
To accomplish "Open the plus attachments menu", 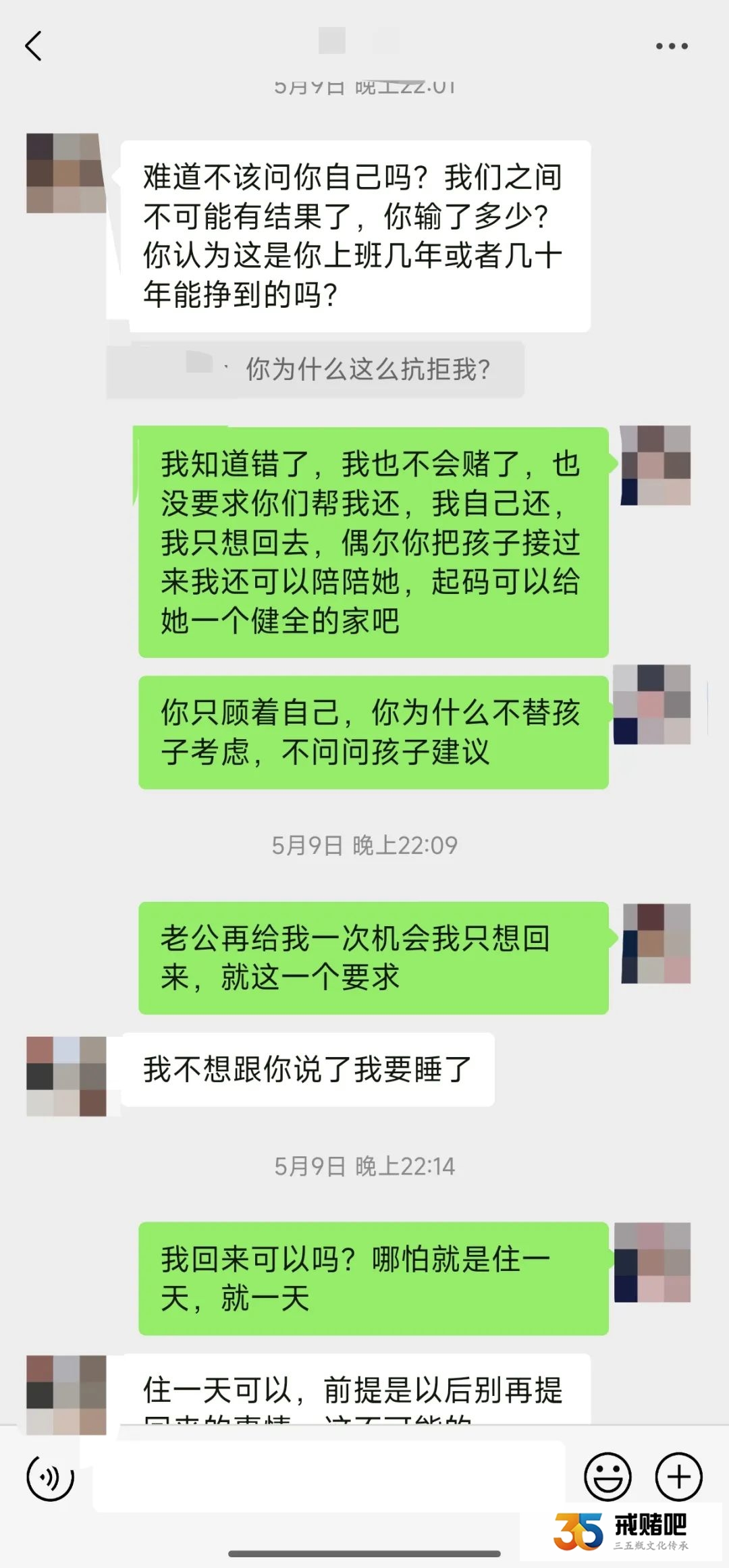I will tap(678, 1477).
